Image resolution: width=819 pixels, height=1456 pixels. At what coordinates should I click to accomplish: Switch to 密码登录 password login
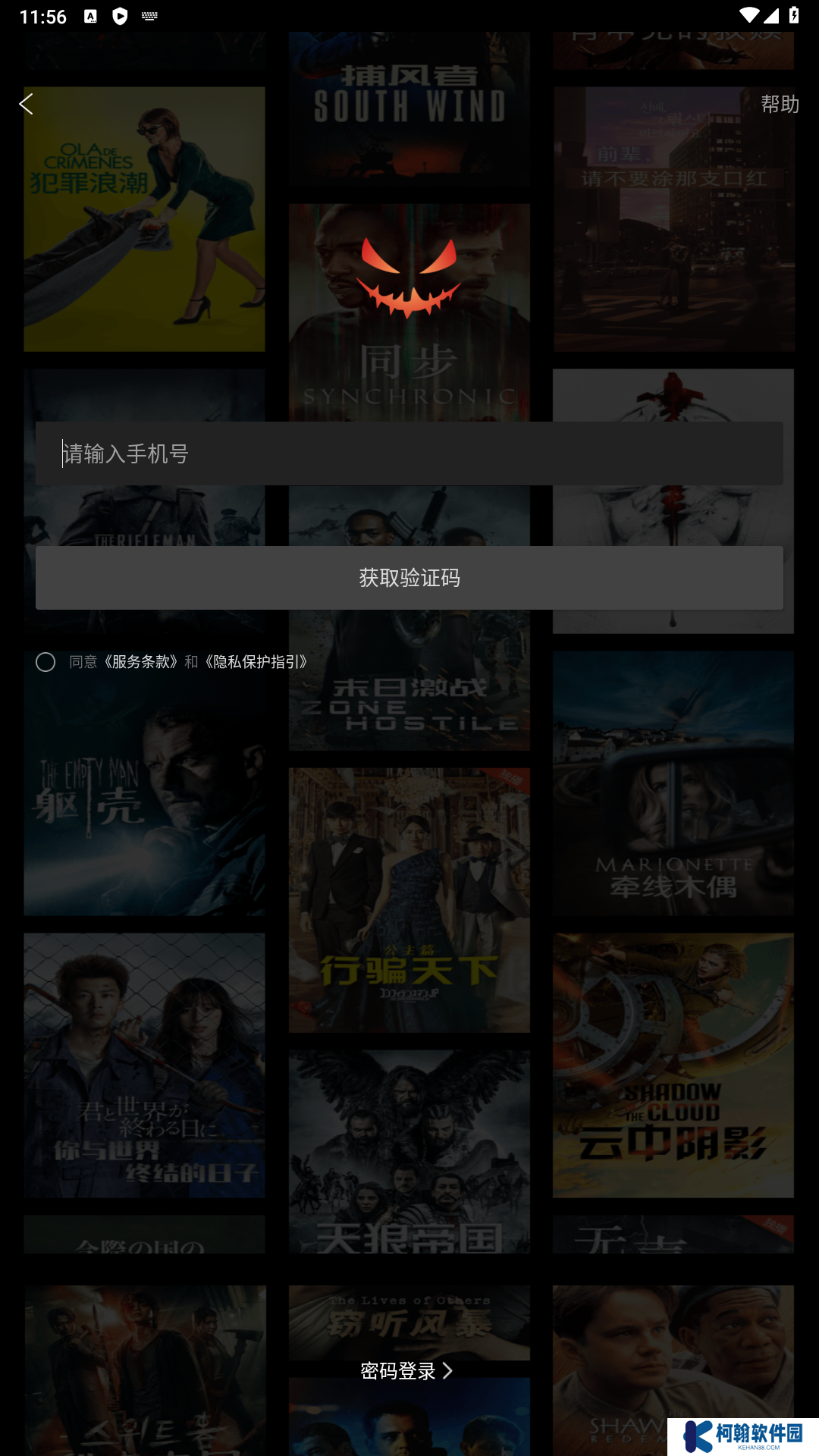407,1370
